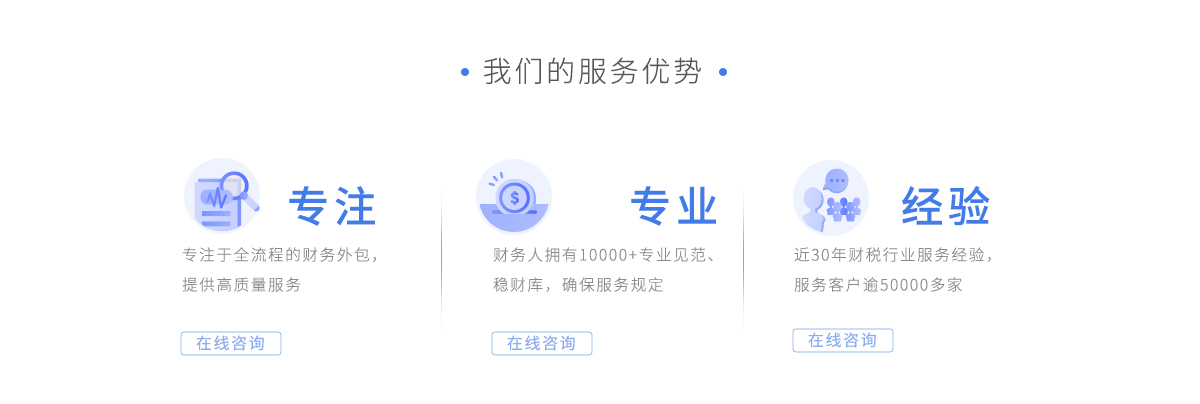Select 在线咨询 under the 经验 section
The height and width of the screenshot is (404, 1200).
point(843,340)
